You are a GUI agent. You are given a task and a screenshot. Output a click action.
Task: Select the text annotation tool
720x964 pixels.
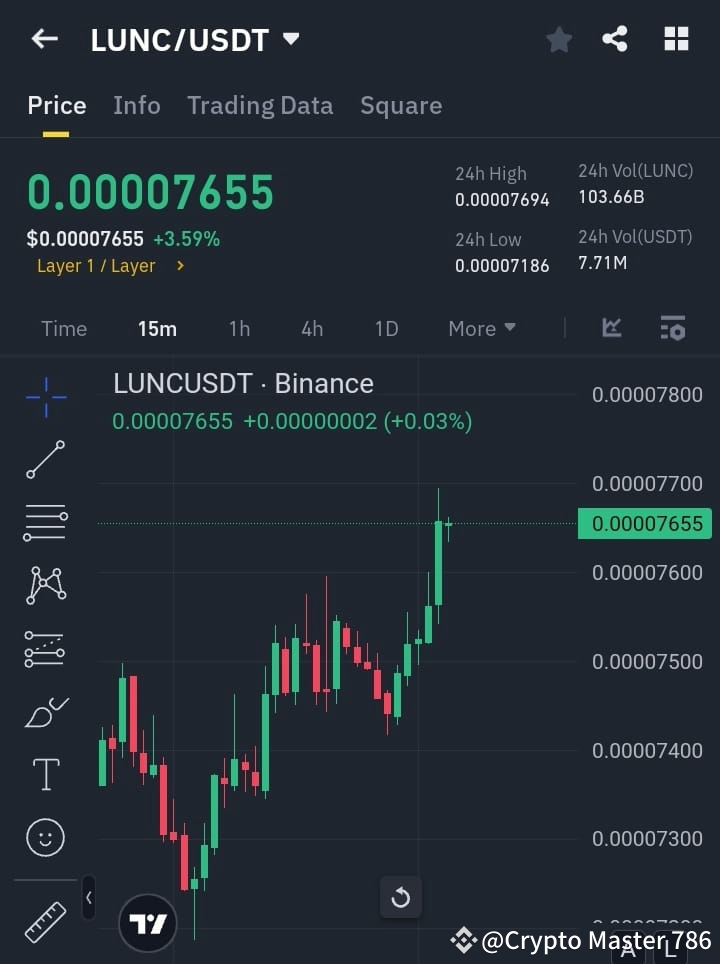[x=45, y=774]
